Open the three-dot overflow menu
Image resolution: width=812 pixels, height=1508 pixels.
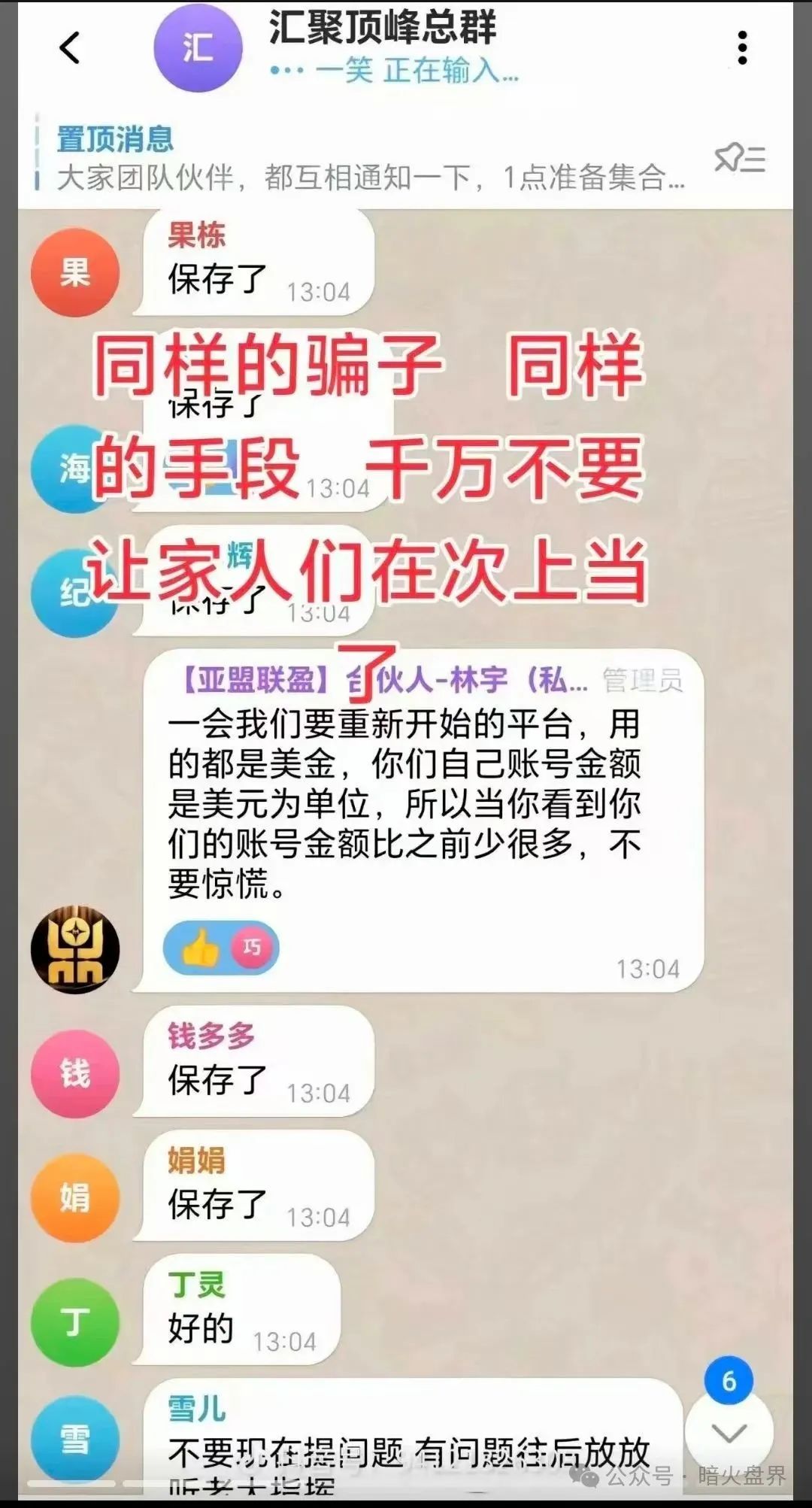click(x=742, y=48)
